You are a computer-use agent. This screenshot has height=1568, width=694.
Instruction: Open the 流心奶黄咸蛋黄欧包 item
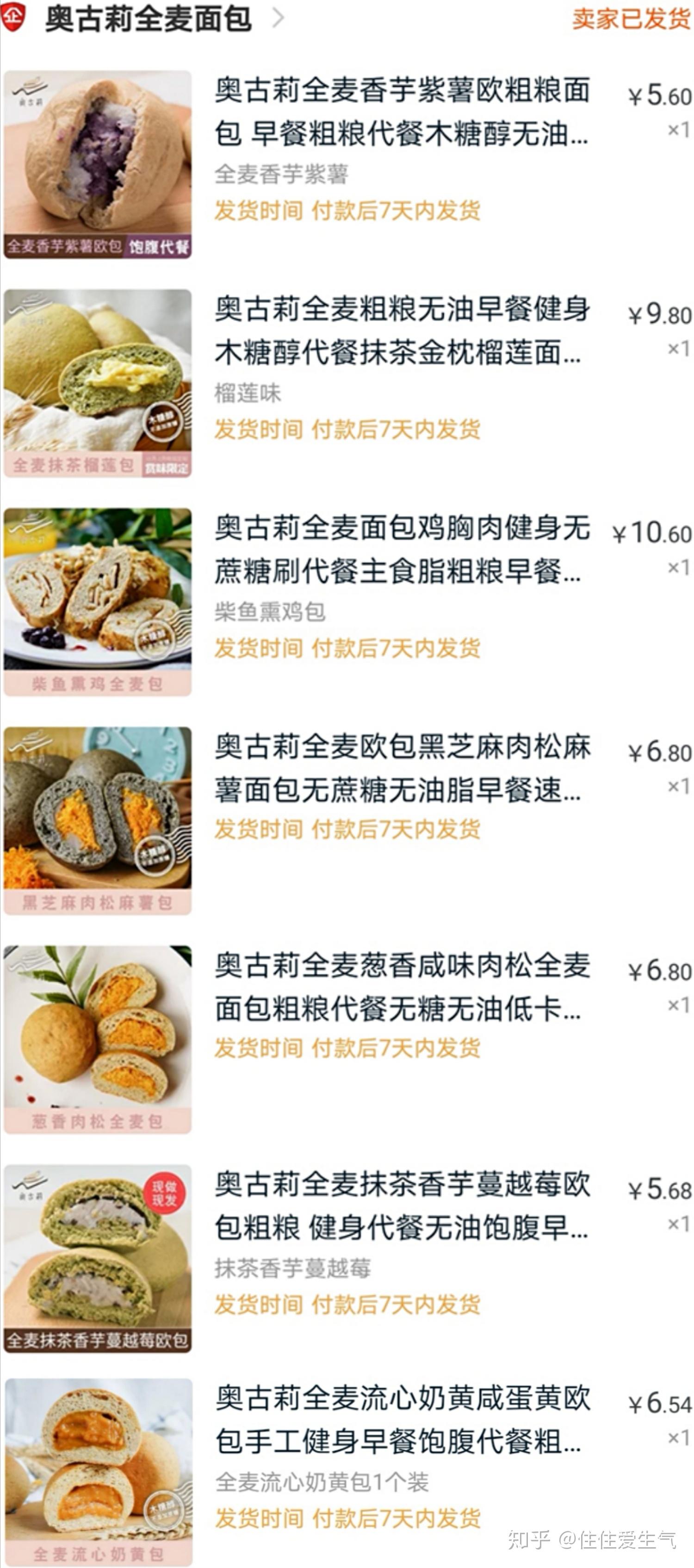[x=402, y=1419]
